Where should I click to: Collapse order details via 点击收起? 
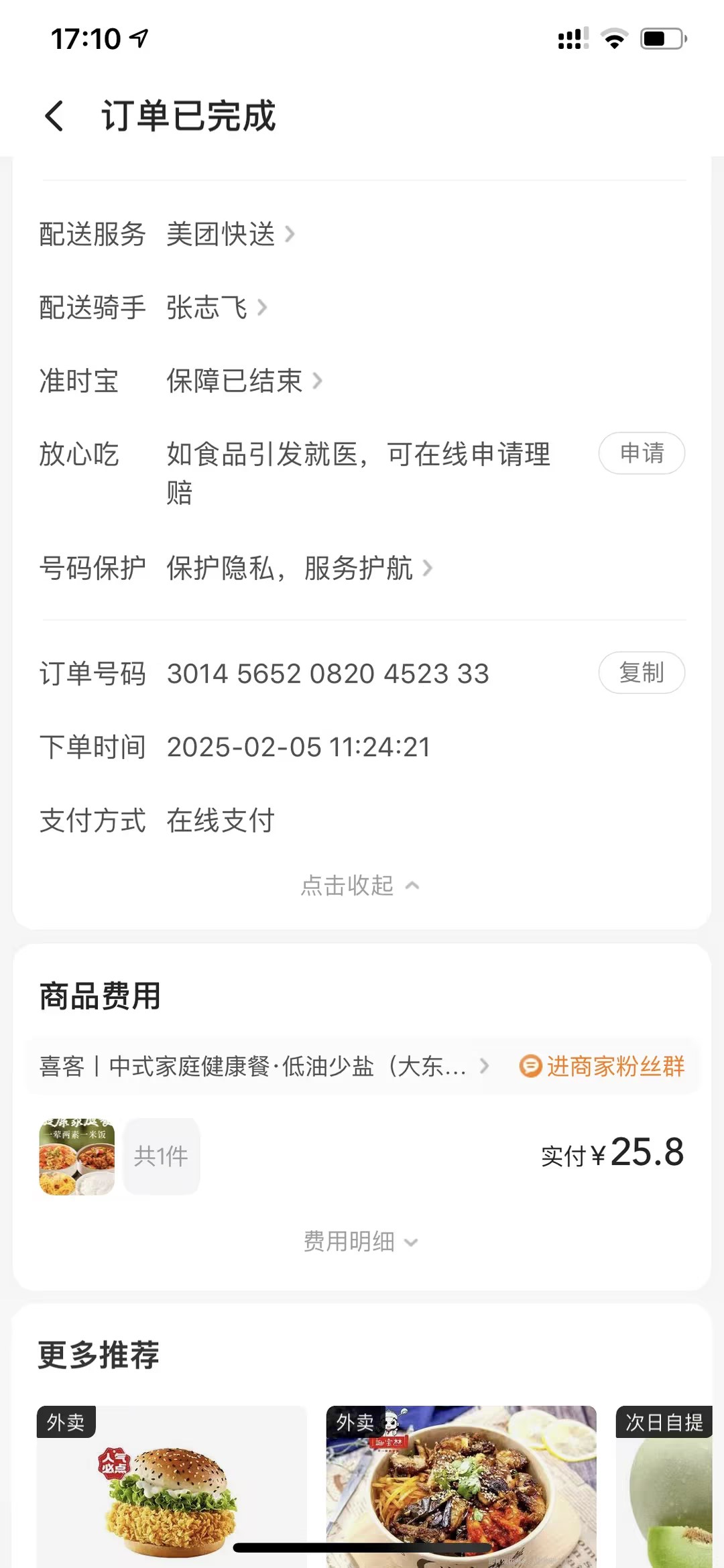pyautogui.click(x=359, y=886)
